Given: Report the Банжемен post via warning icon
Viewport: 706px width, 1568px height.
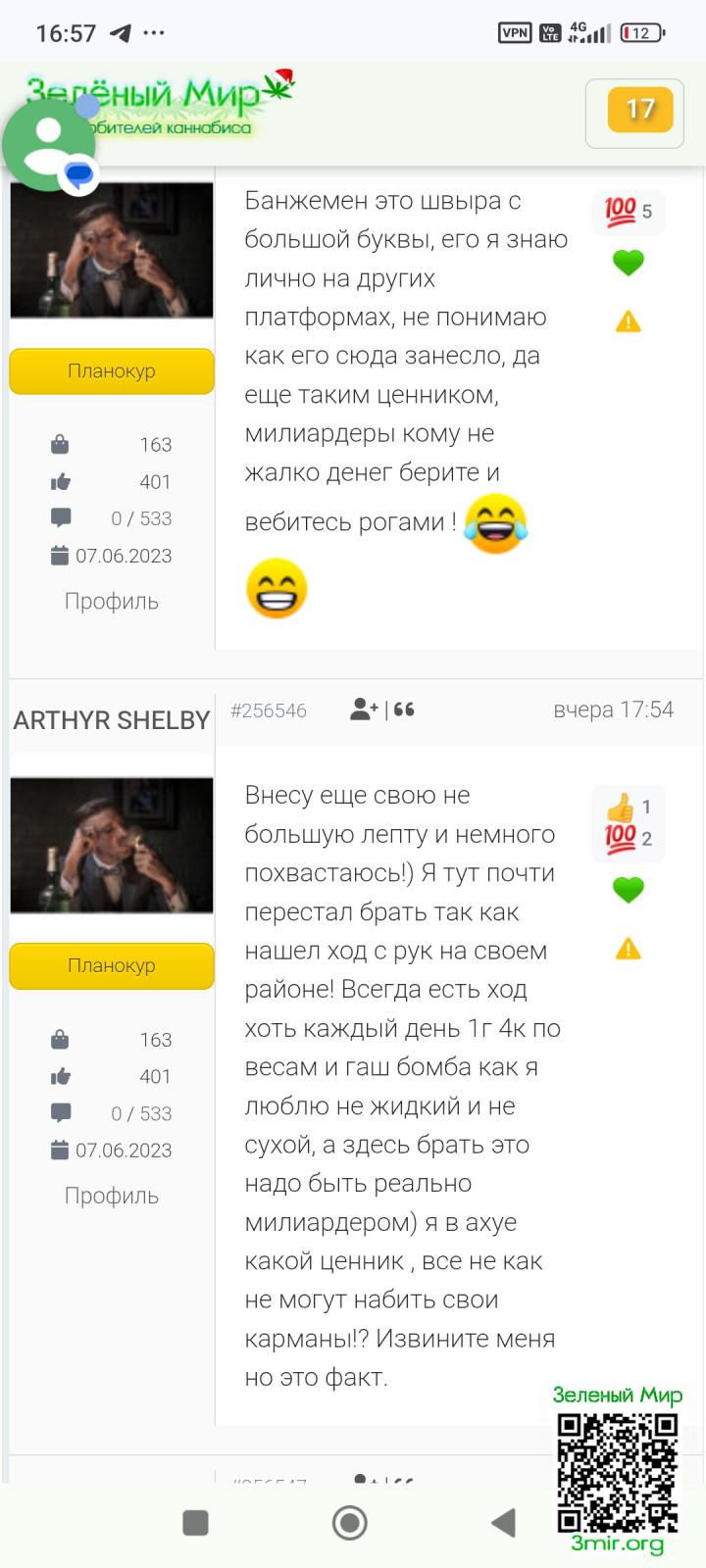Looking at the screenshot, I should 628,321.
